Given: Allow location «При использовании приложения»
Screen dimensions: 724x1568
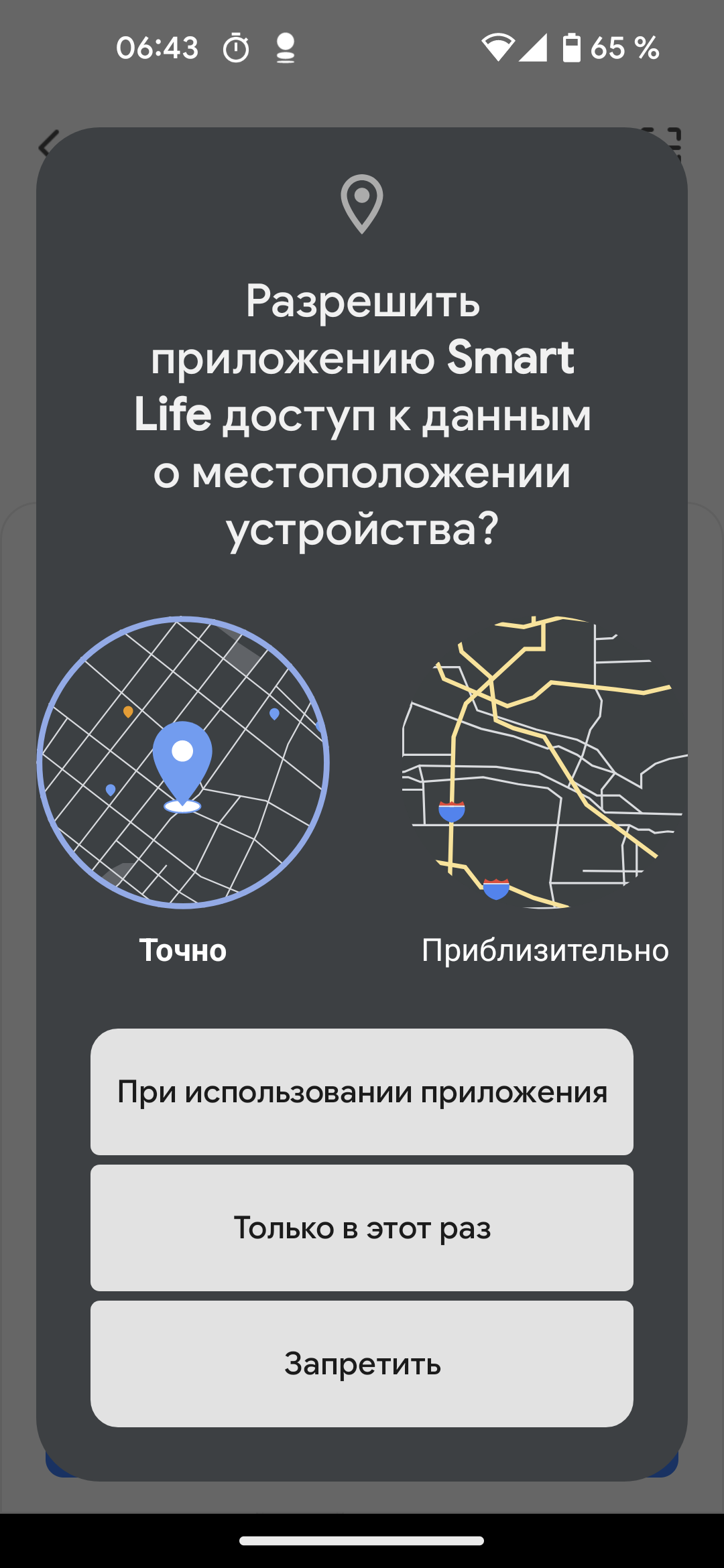Looking at the screenshot, I should [x=362, y=1092].
